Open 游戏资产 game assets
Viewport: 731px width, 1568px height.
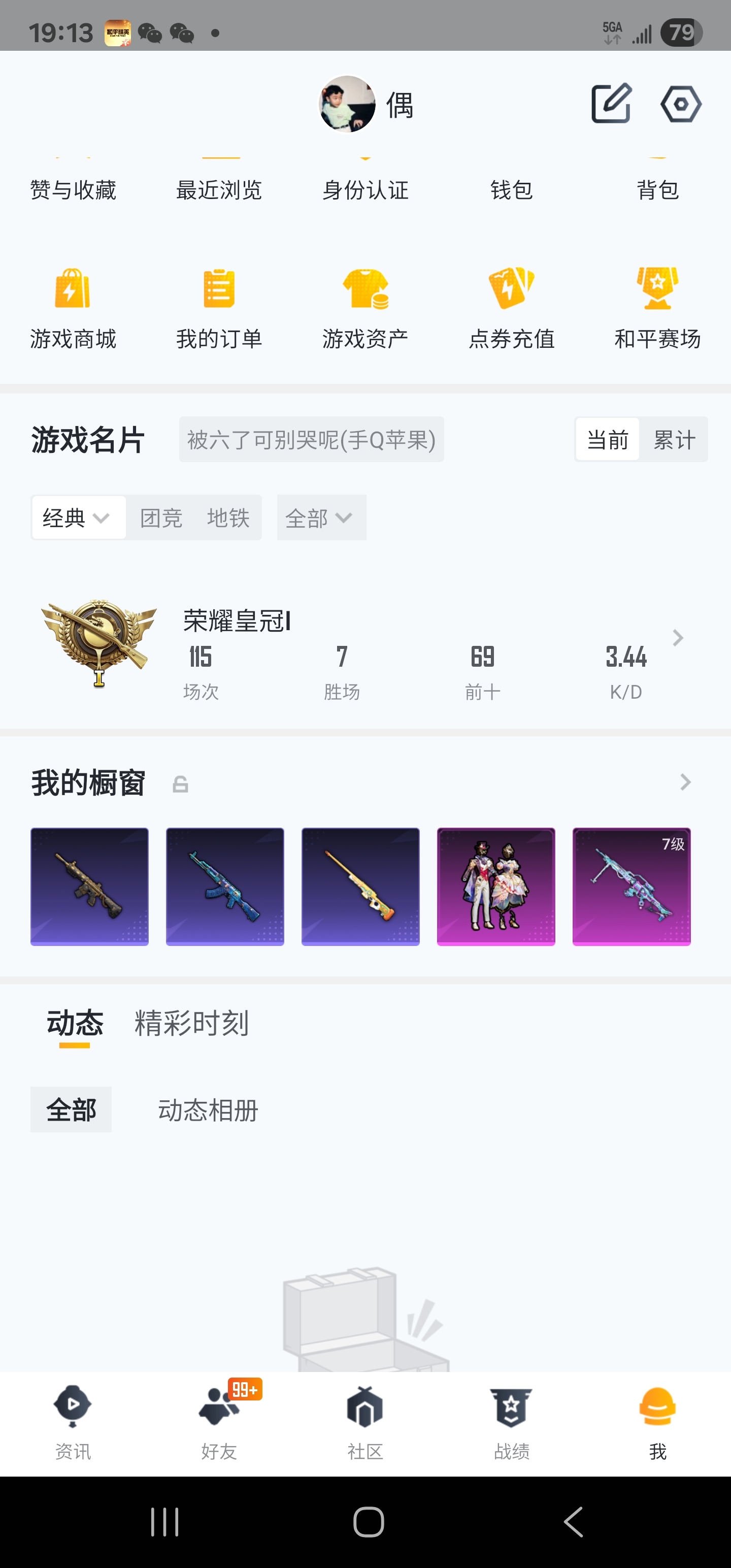click(x=365, y=308)
